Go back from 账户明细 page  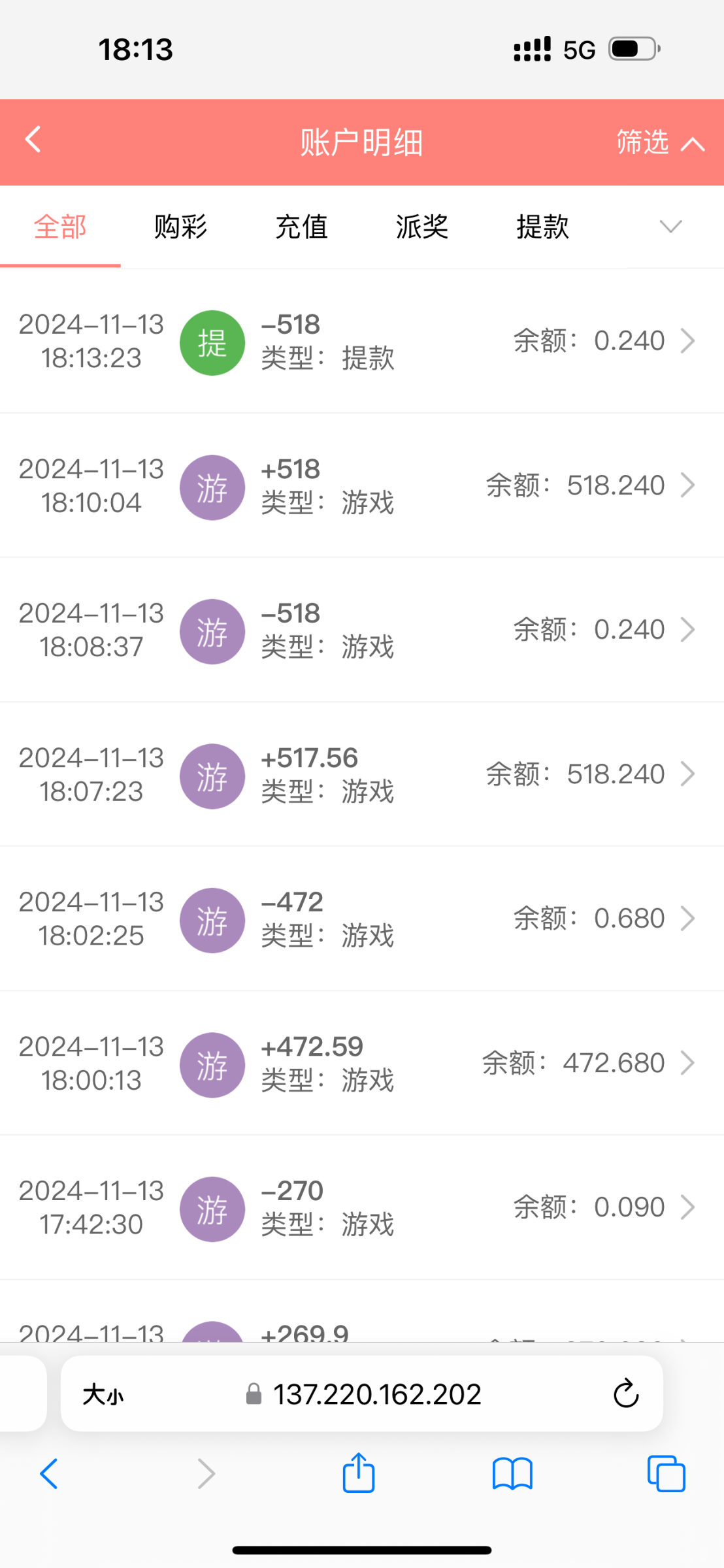[33, 140]
